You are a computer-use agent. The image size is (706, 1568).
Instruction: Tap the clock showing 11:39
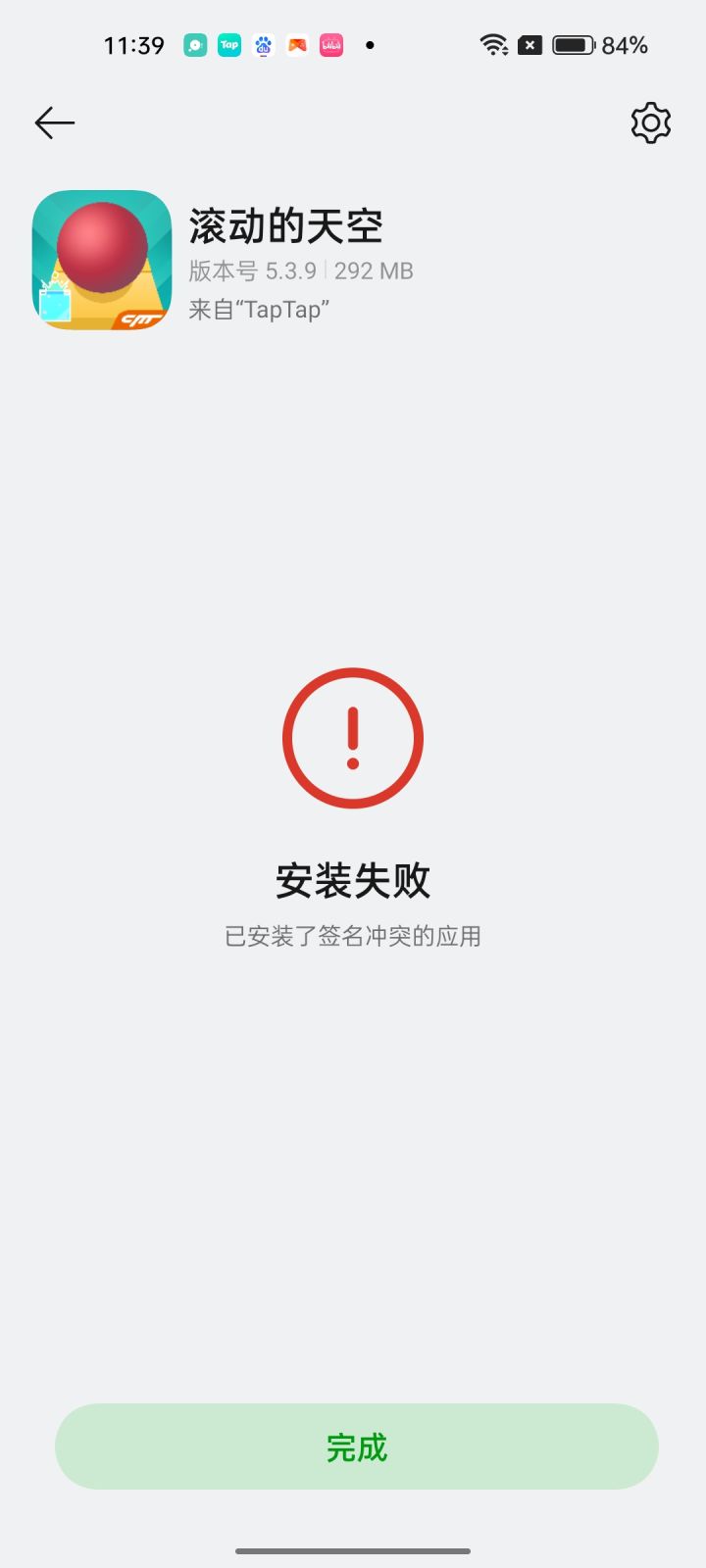click(133, 44)
